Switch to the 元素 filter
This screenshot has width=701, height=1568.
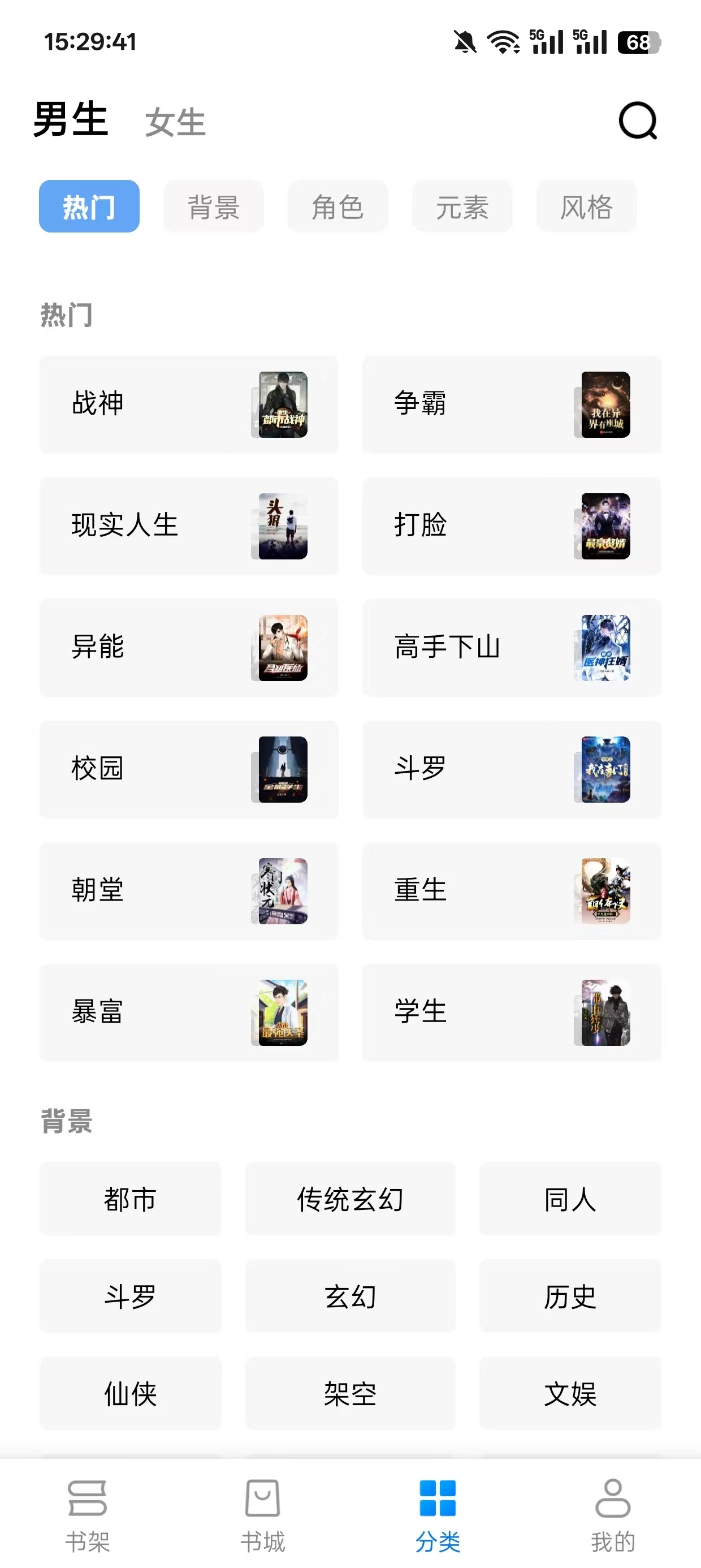462,207
